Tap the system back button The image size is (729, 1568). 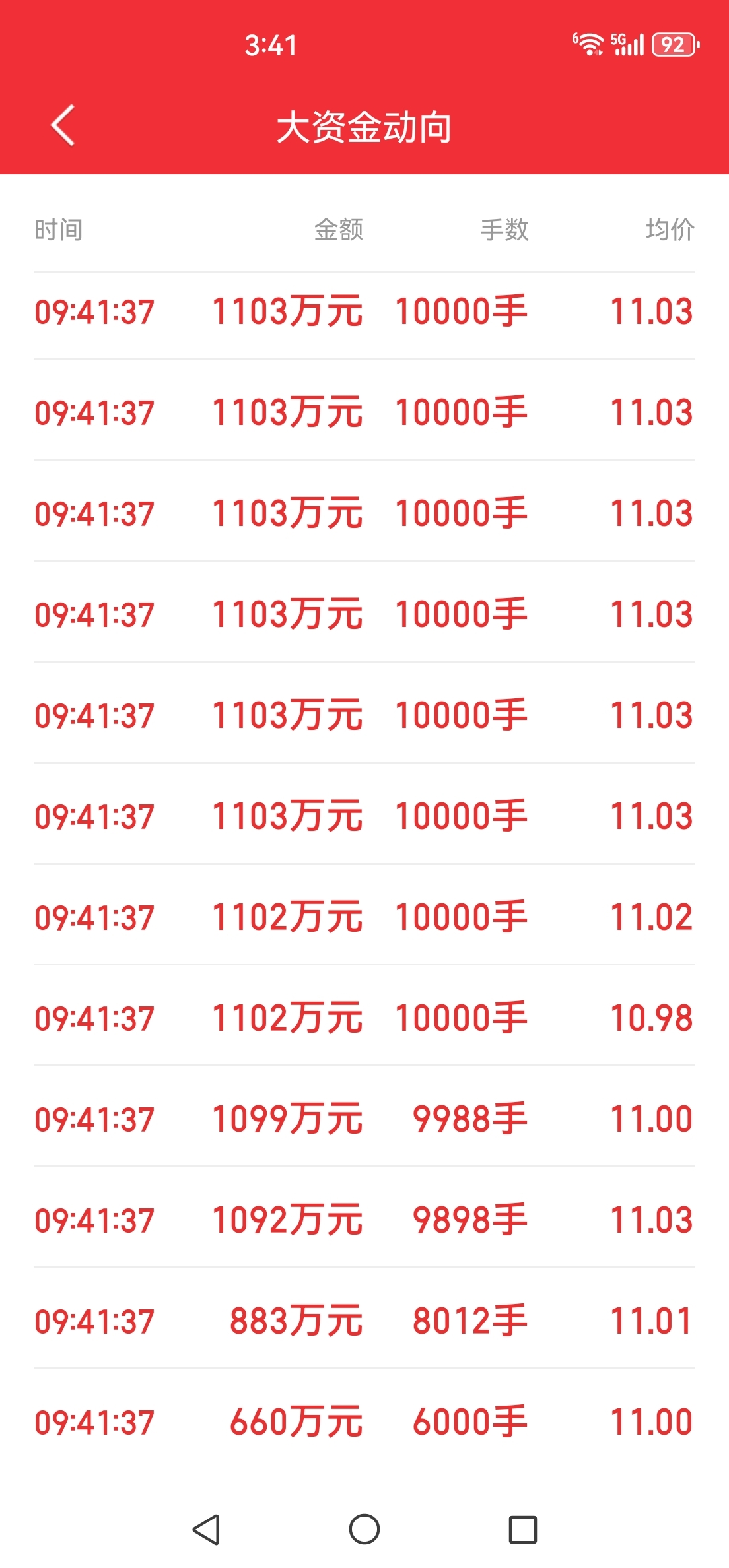206,1529
